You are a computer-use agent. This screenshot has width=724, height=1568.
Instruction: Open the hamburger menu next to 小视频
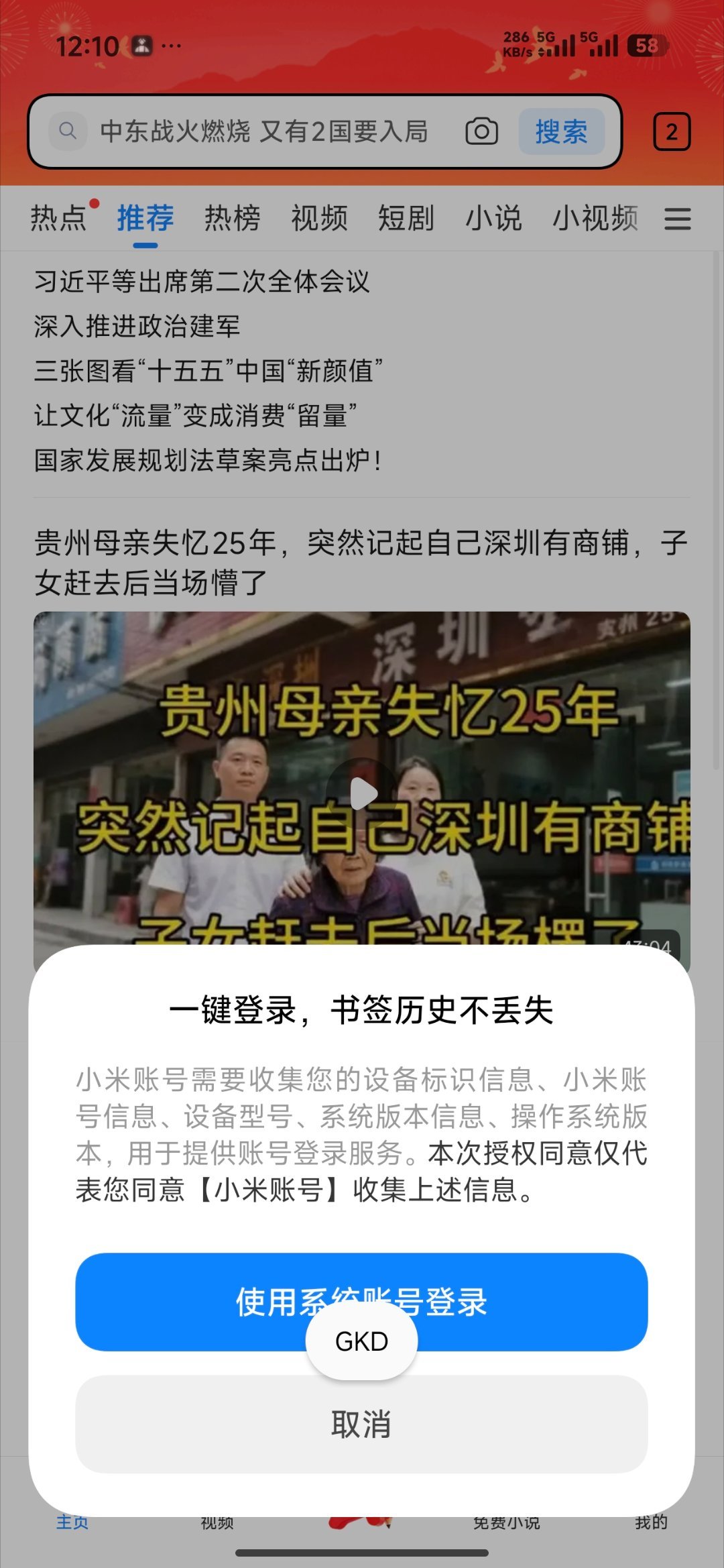678,218
